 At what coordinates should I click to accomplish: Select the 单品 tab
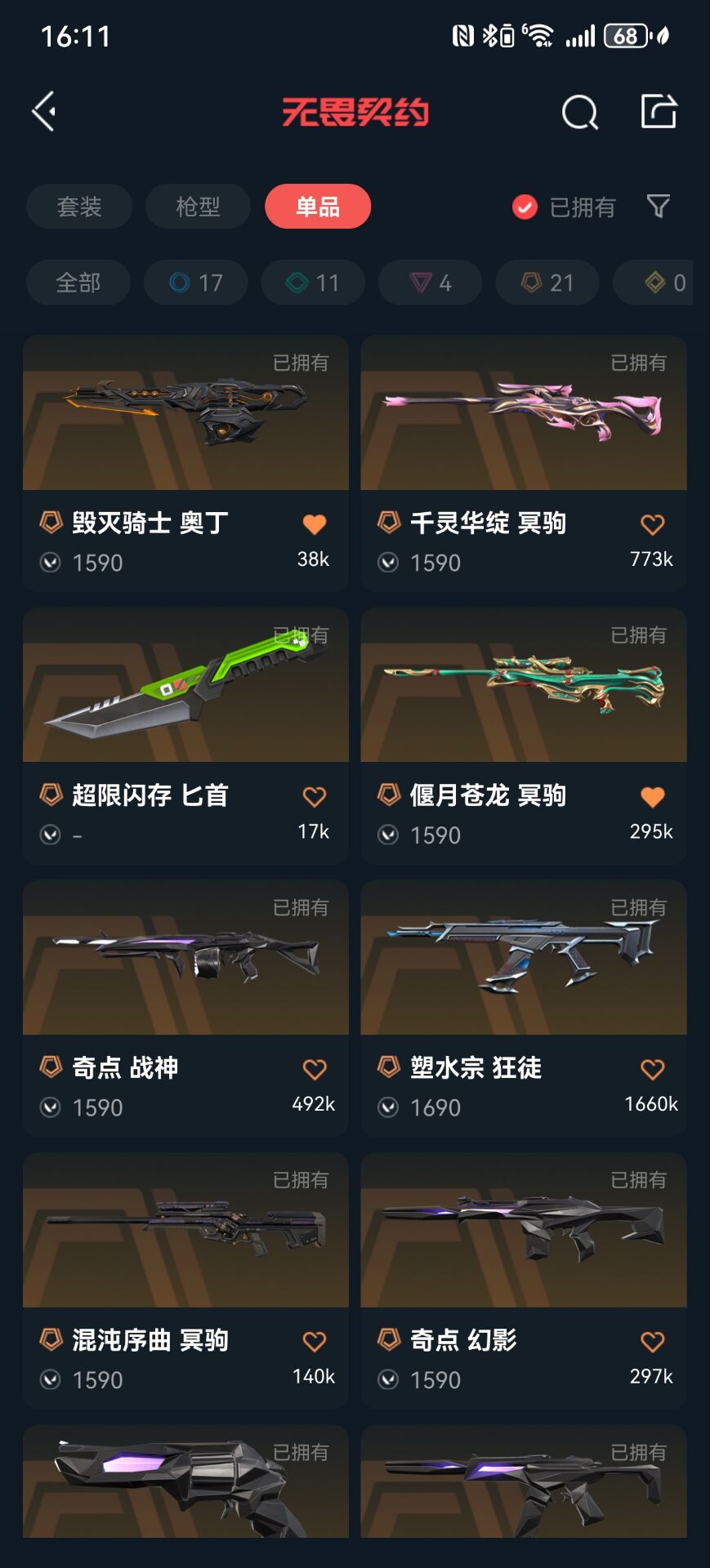[x=317, y=207]
